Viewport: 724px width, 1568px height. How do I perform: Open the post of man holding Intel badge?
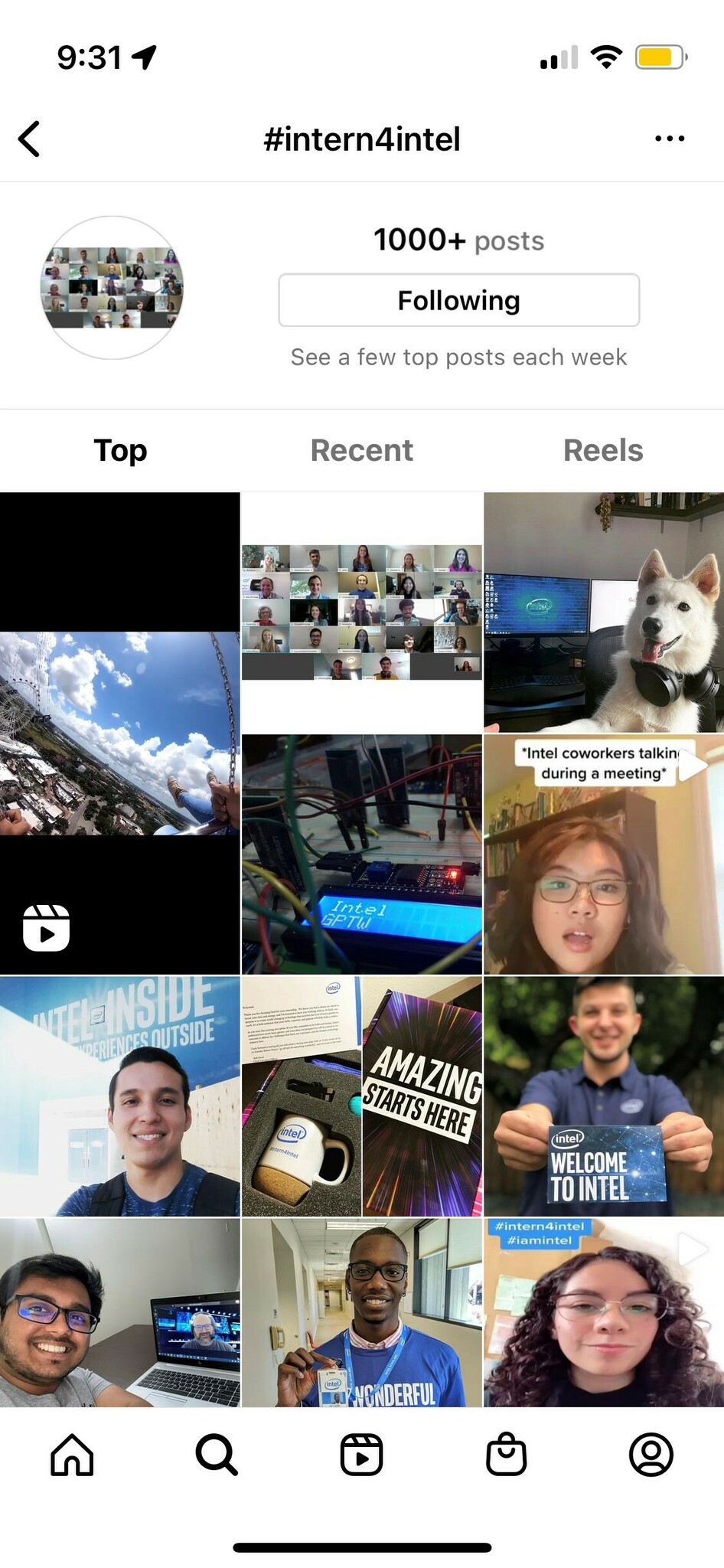361,1312
